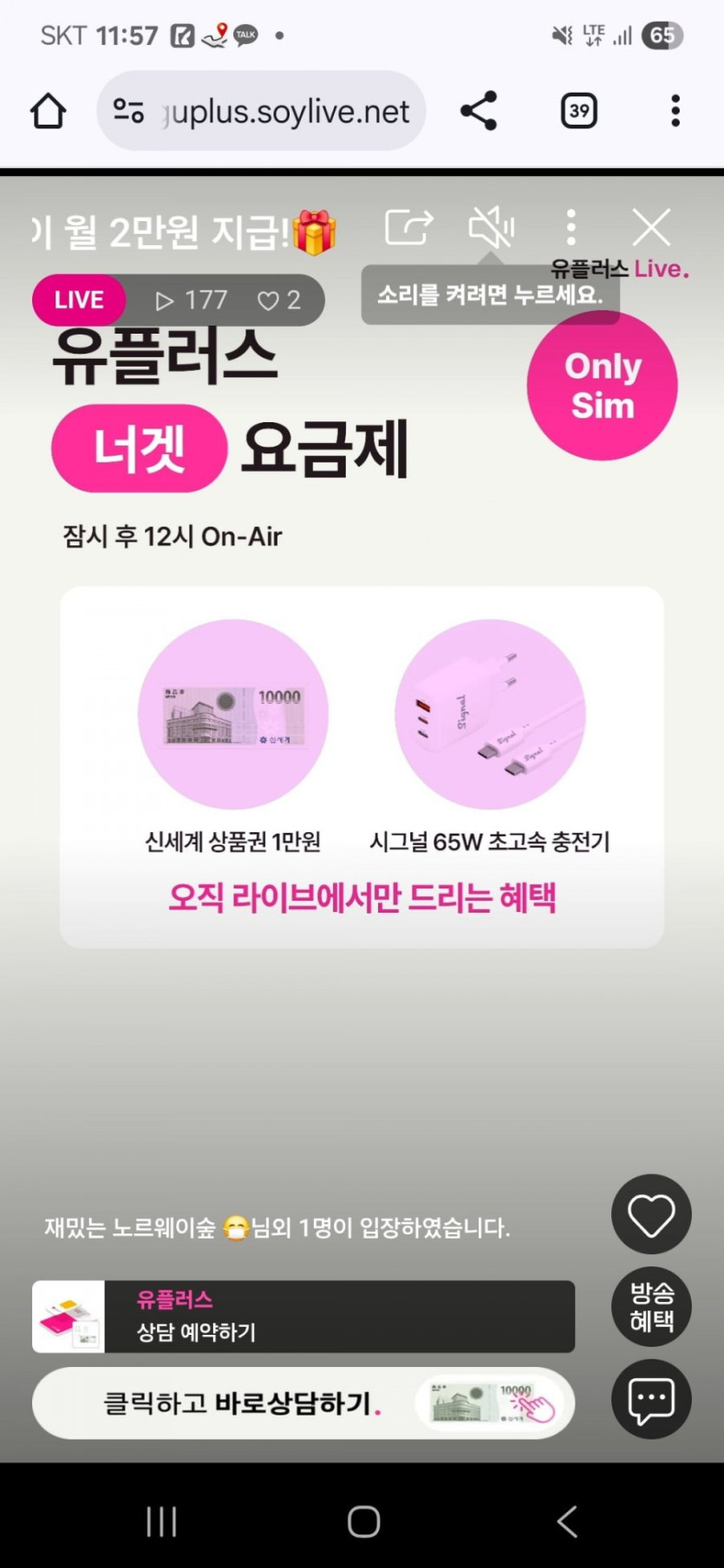Like the live stream with heart button
Screen dimensions: 724x1568
point(651,1214)
